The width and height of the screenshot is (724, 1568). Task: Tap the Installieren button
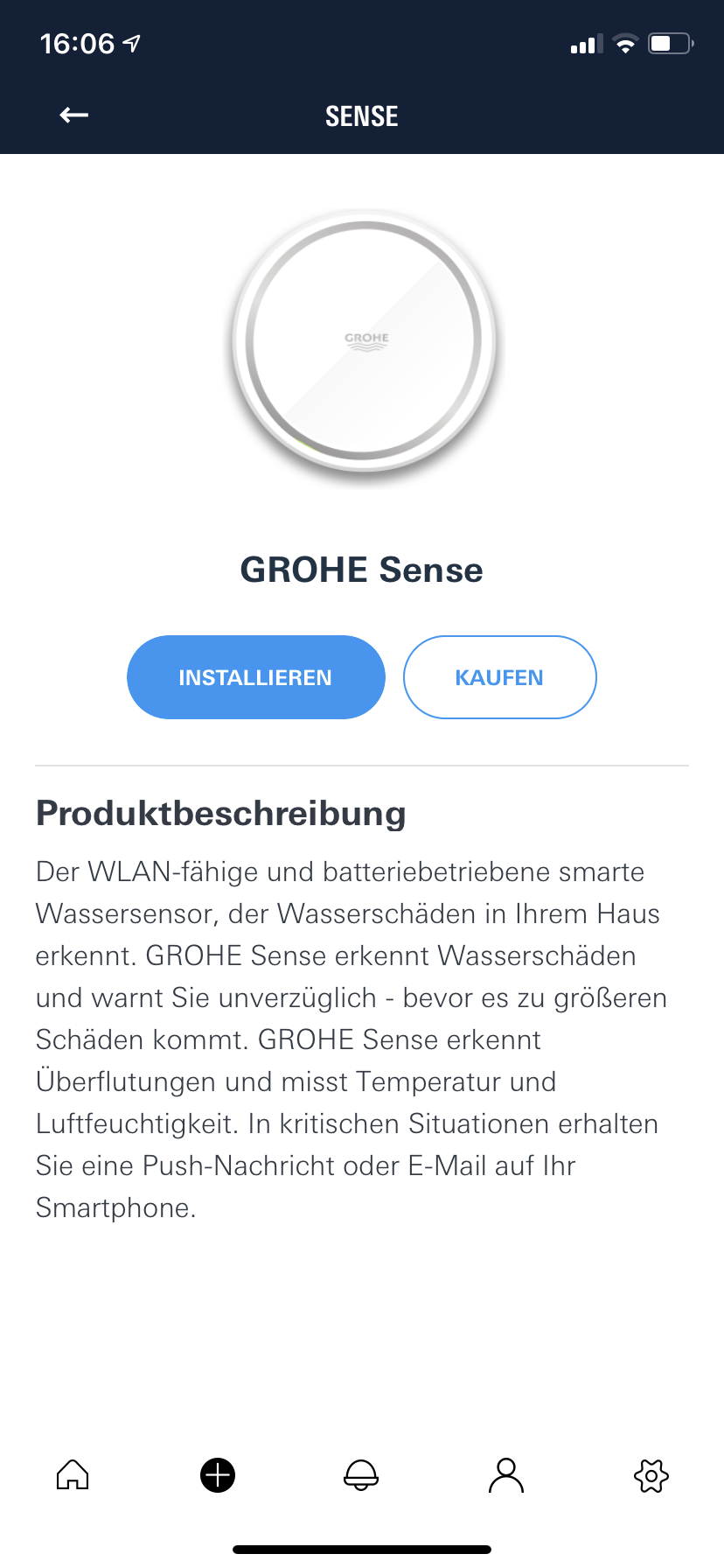tap(255, 677)
